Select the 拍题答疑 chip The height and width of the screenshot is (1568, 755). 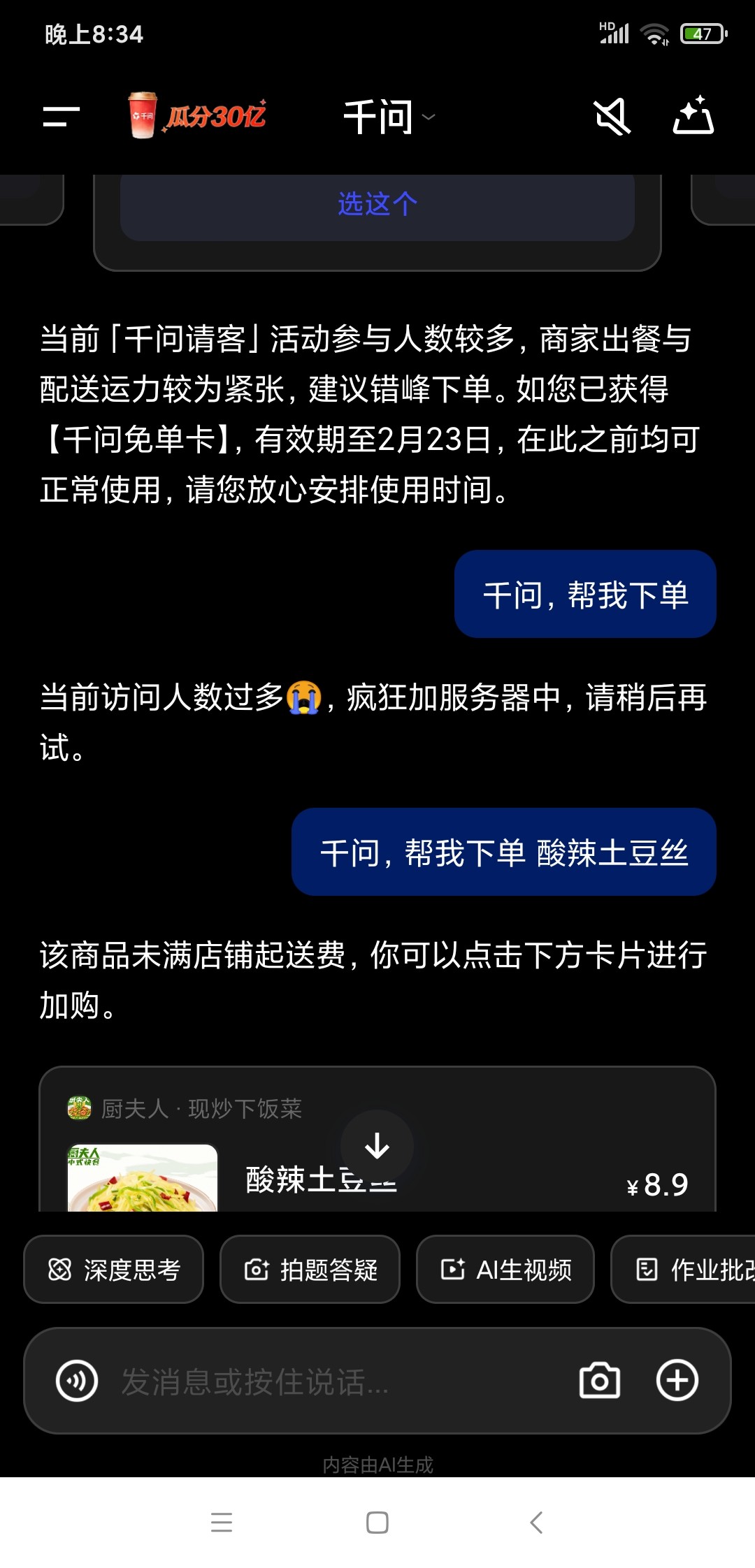pos(310,1270)
